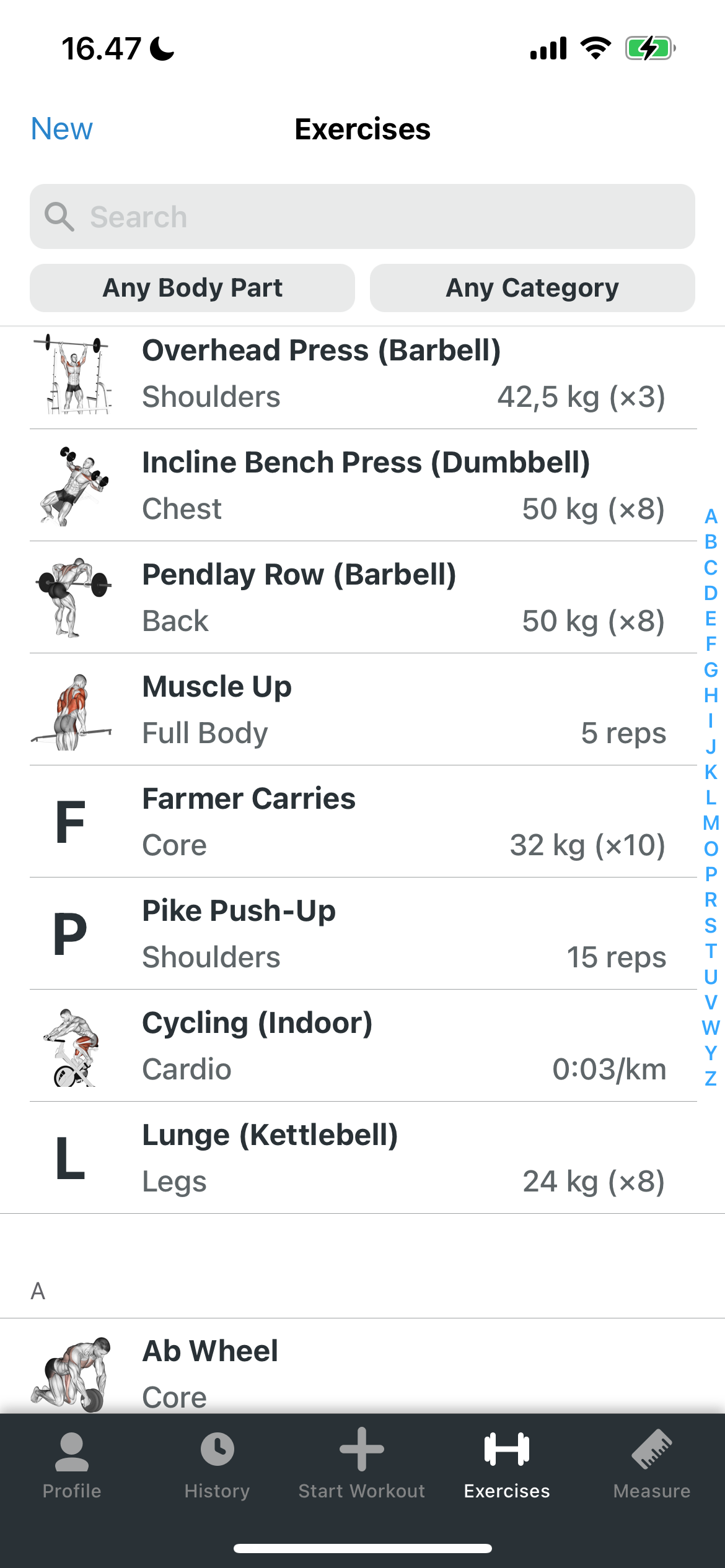Open the Pike Push-Up exercise
This screenshot has height=1568, width=725.
[x=362, y=934]
